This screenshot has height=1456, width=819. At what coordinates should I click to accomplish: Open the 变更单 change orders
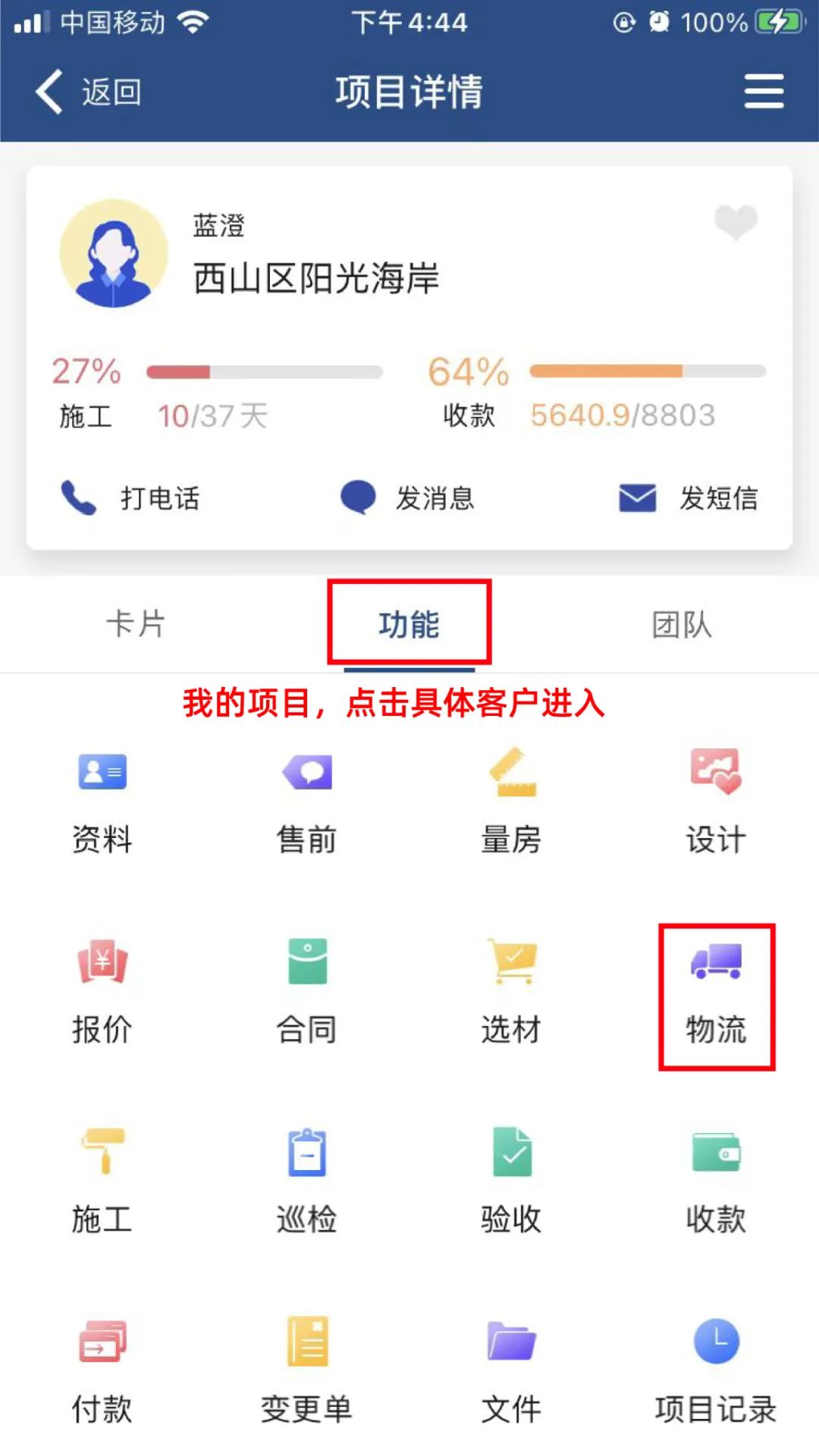click(x=307, y=1369)
